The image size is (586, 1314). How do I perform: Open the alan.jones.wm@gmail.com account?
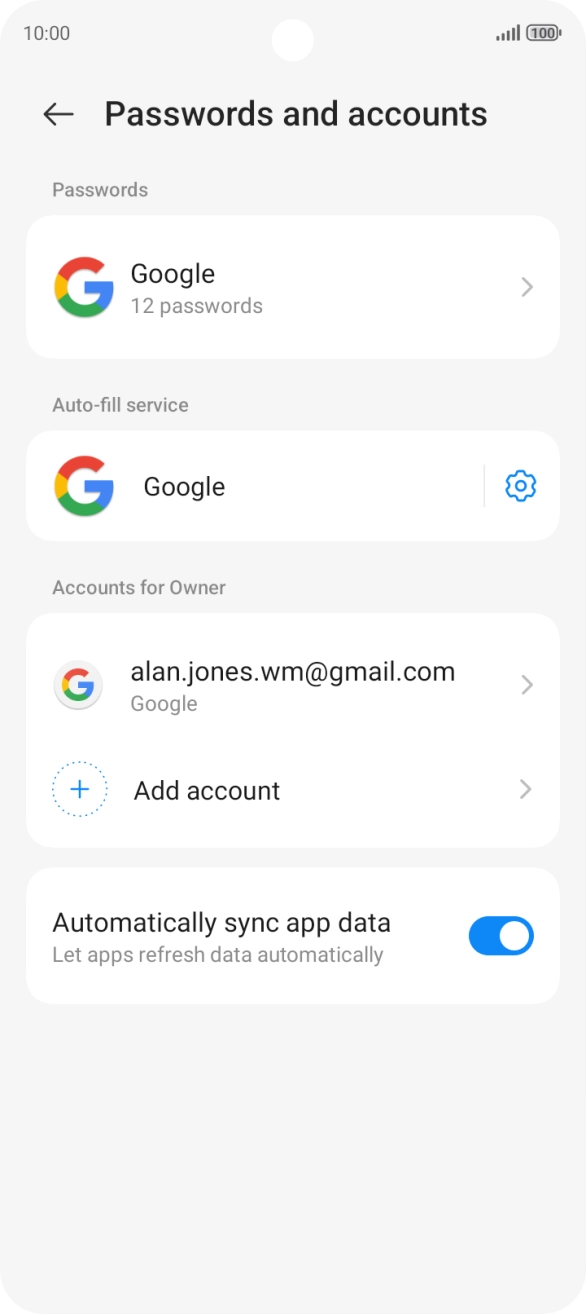[293, 686]
